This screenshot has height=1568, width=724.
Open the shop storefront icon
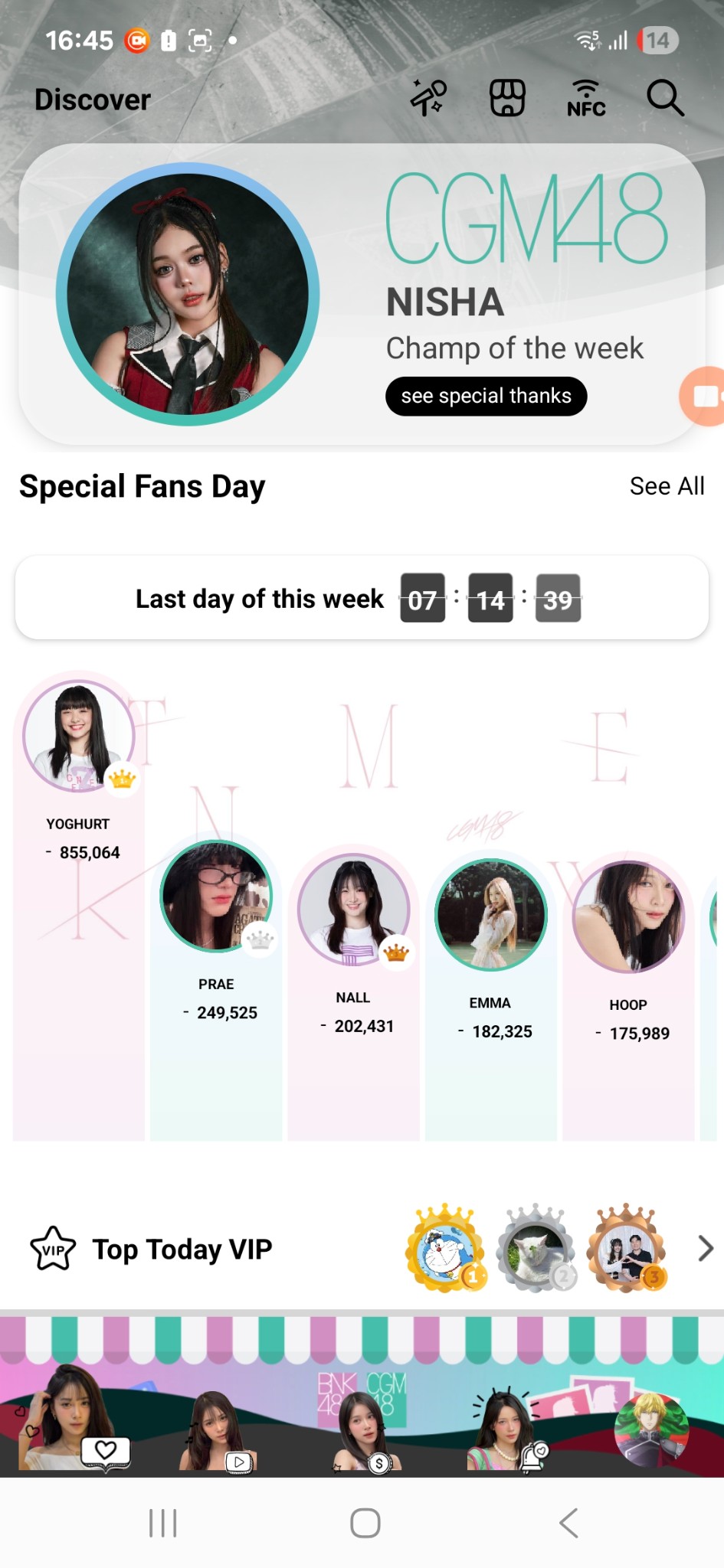tap(507, 98)
